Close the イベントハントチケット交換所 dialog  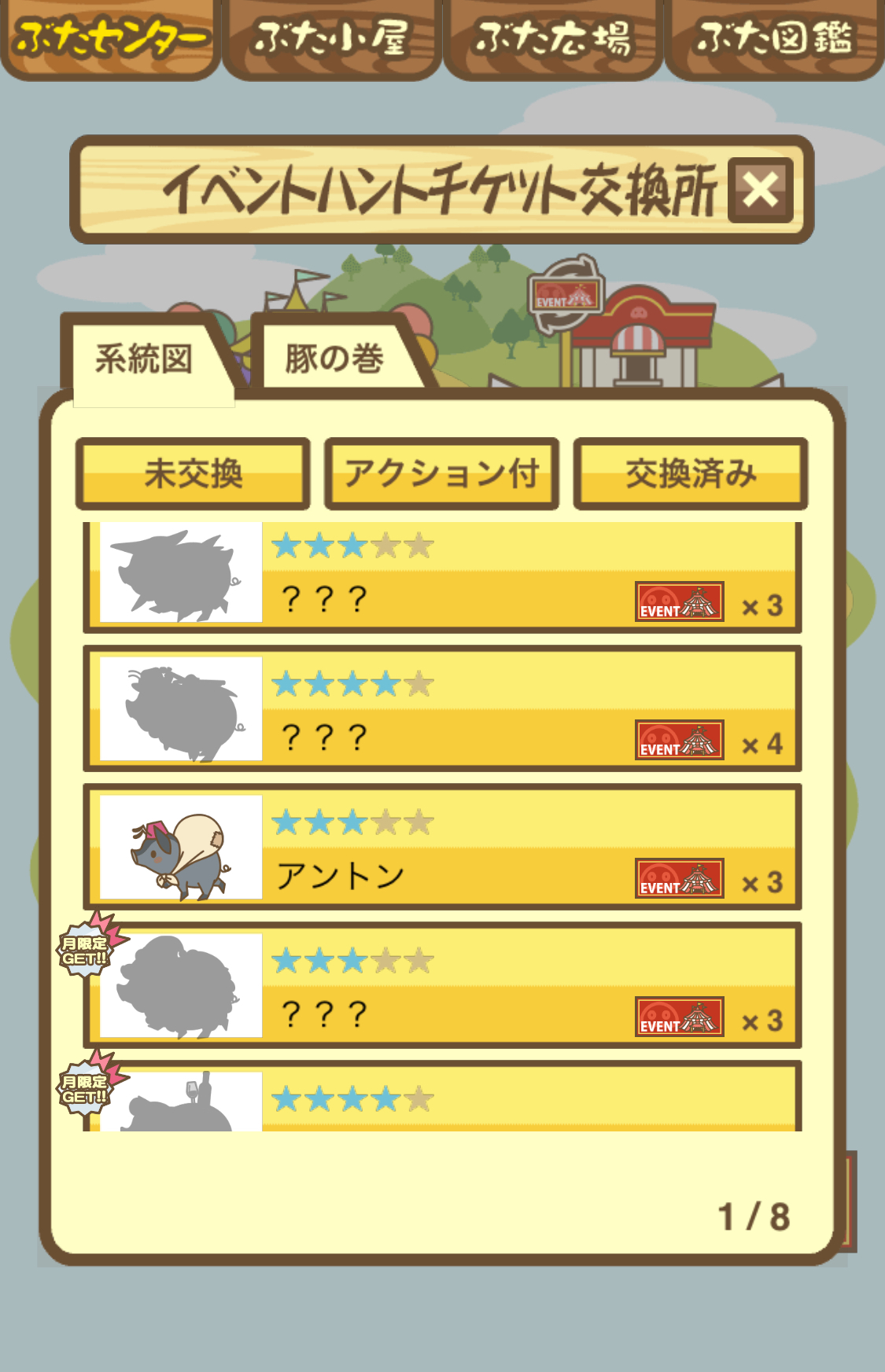(x=760, y=190)
